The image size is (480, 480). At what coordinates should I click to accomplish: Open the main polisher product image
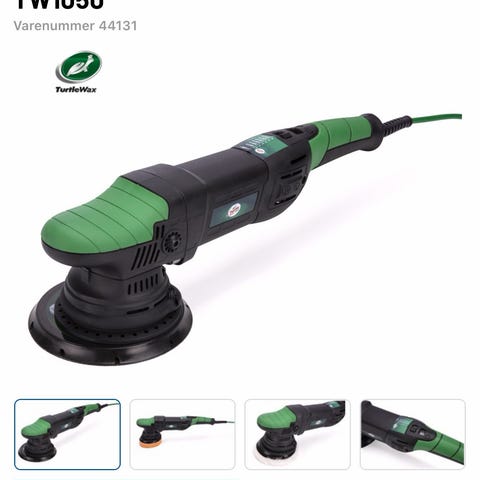245,238
